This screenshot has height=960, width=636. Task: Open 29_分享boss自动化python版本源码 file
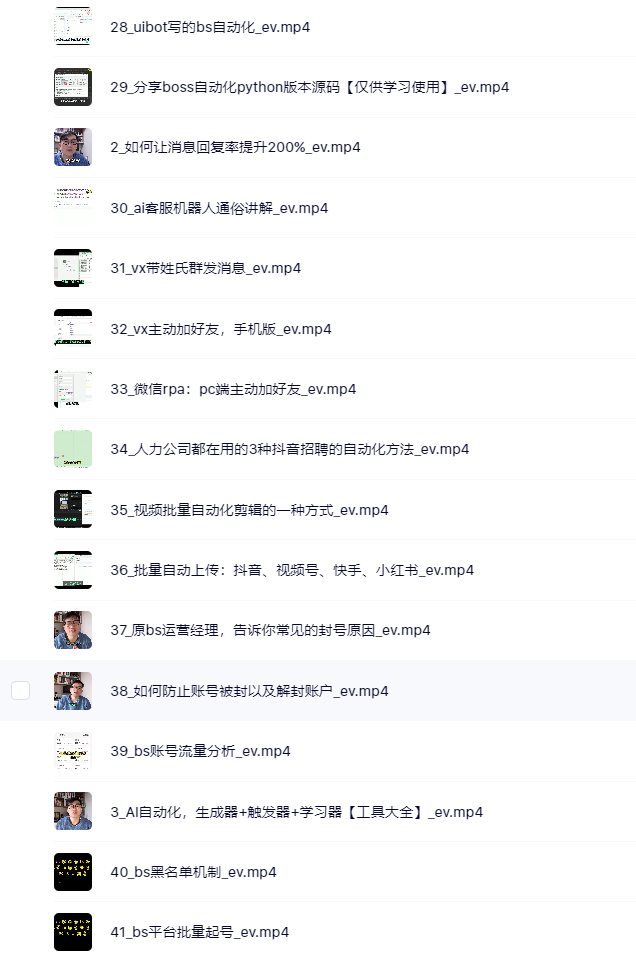point(309,87)
